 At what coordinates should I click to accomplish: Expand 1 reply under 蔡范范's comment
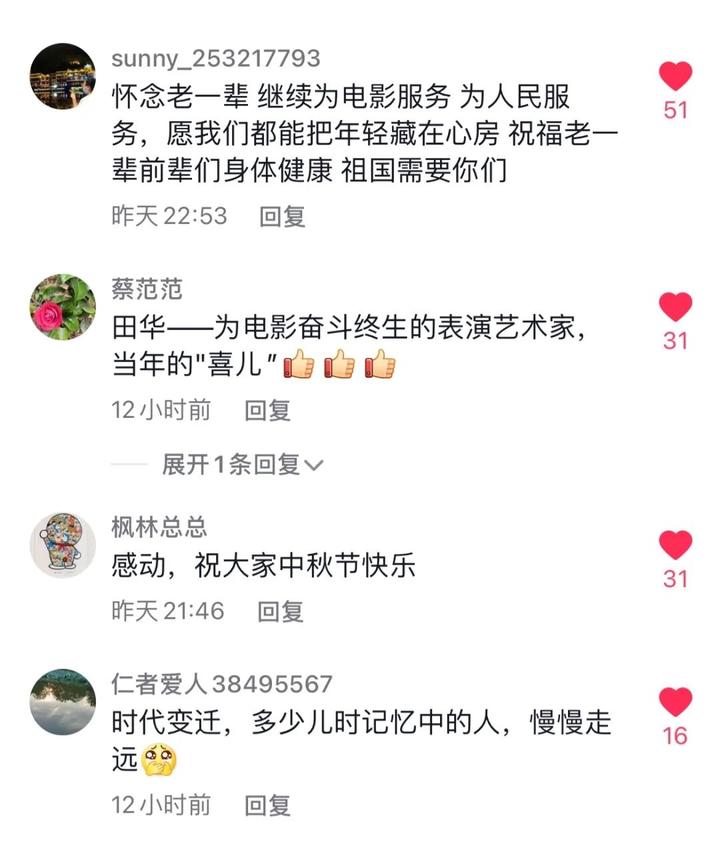[x=243, y=464]
